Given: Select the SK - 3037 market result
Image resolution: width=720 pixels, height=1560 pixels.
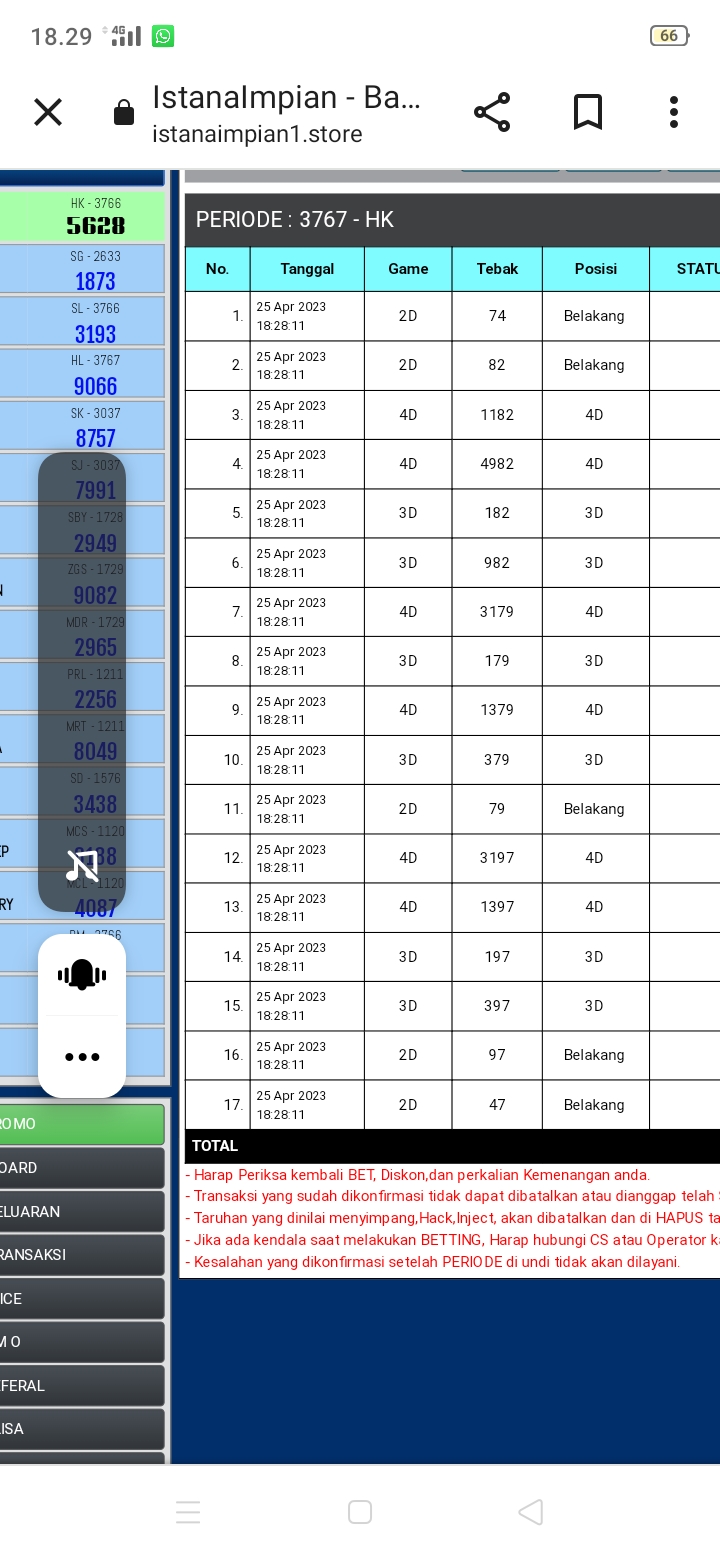Looking at the screenshot, I should click(x=95, y=426).
